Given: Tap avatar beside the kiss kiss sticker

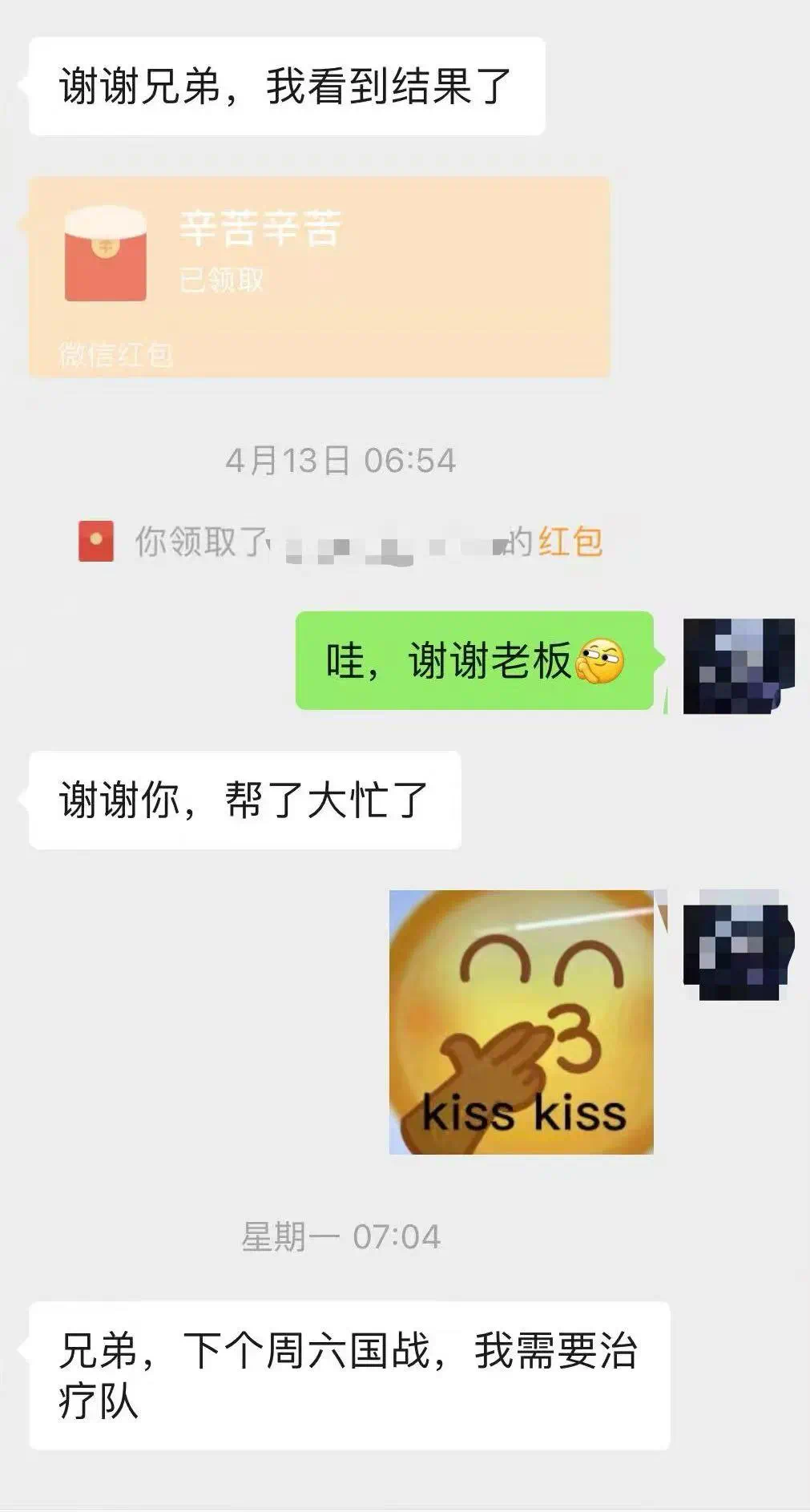Looking at the screenshot, I should tap(738, 946).
